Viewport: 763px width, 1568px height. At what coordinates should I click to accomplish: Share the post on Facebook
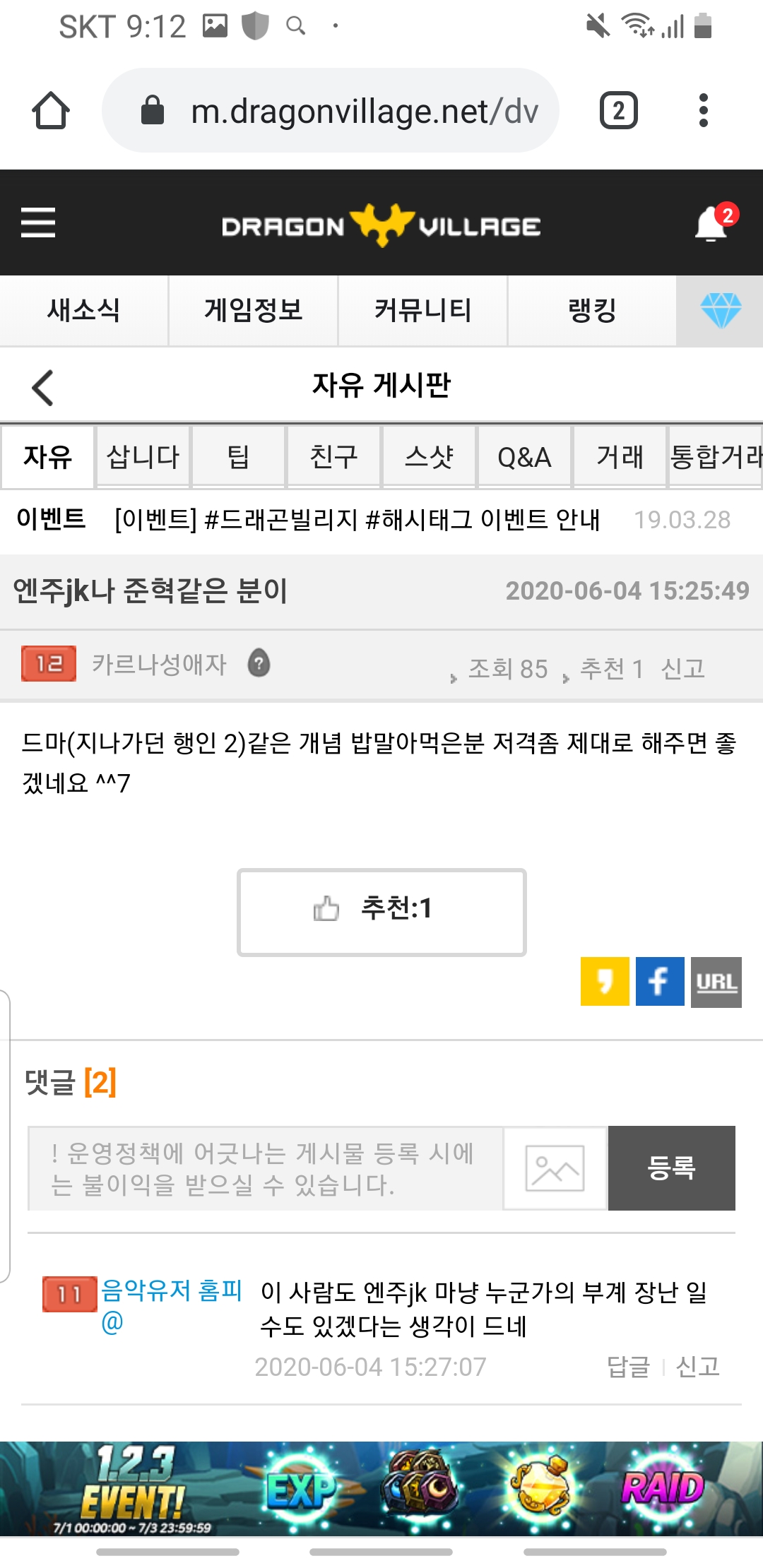(x=660, y=981)
